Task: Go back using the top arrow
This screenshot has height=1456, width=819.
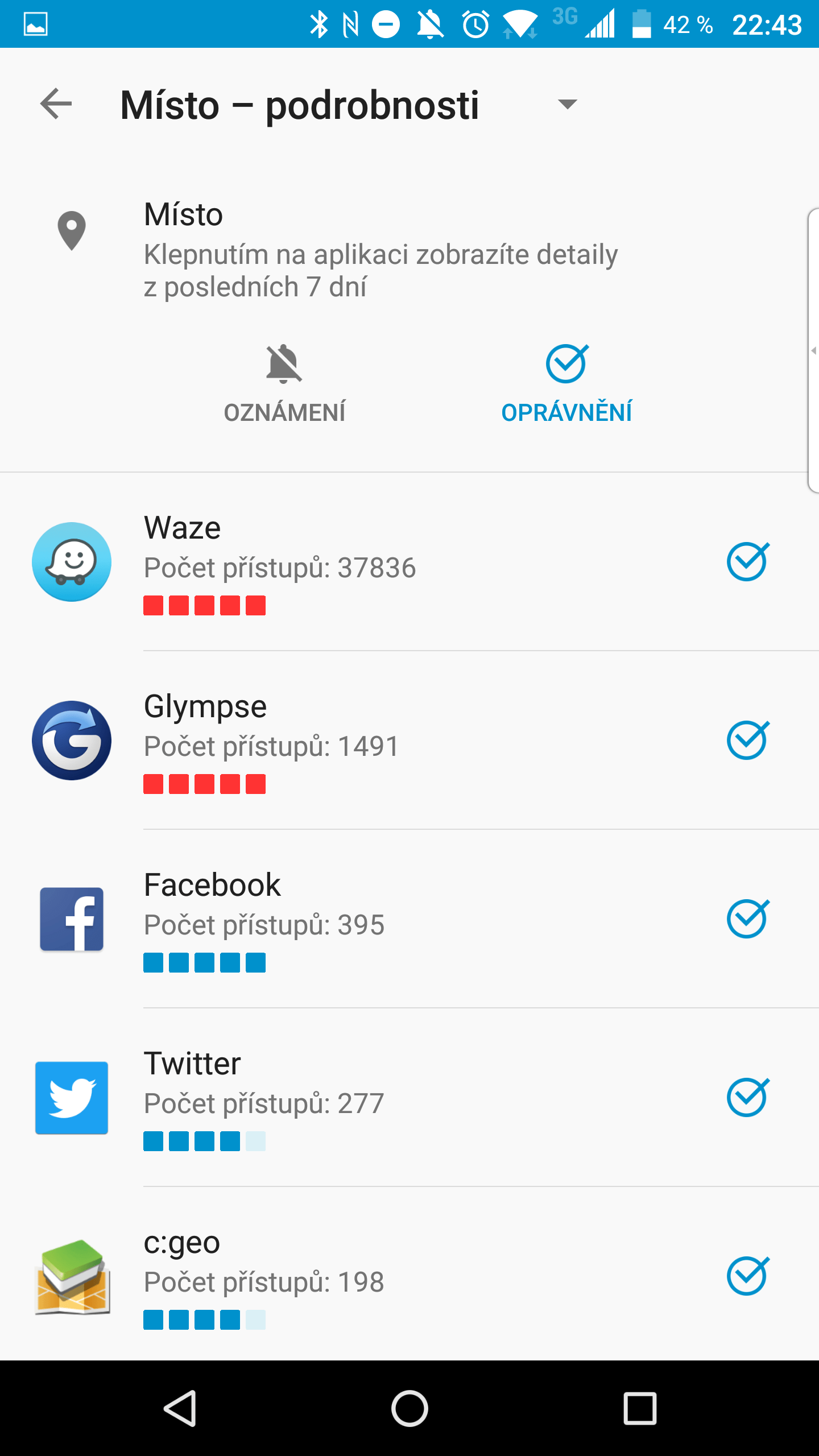Action: 56,104
